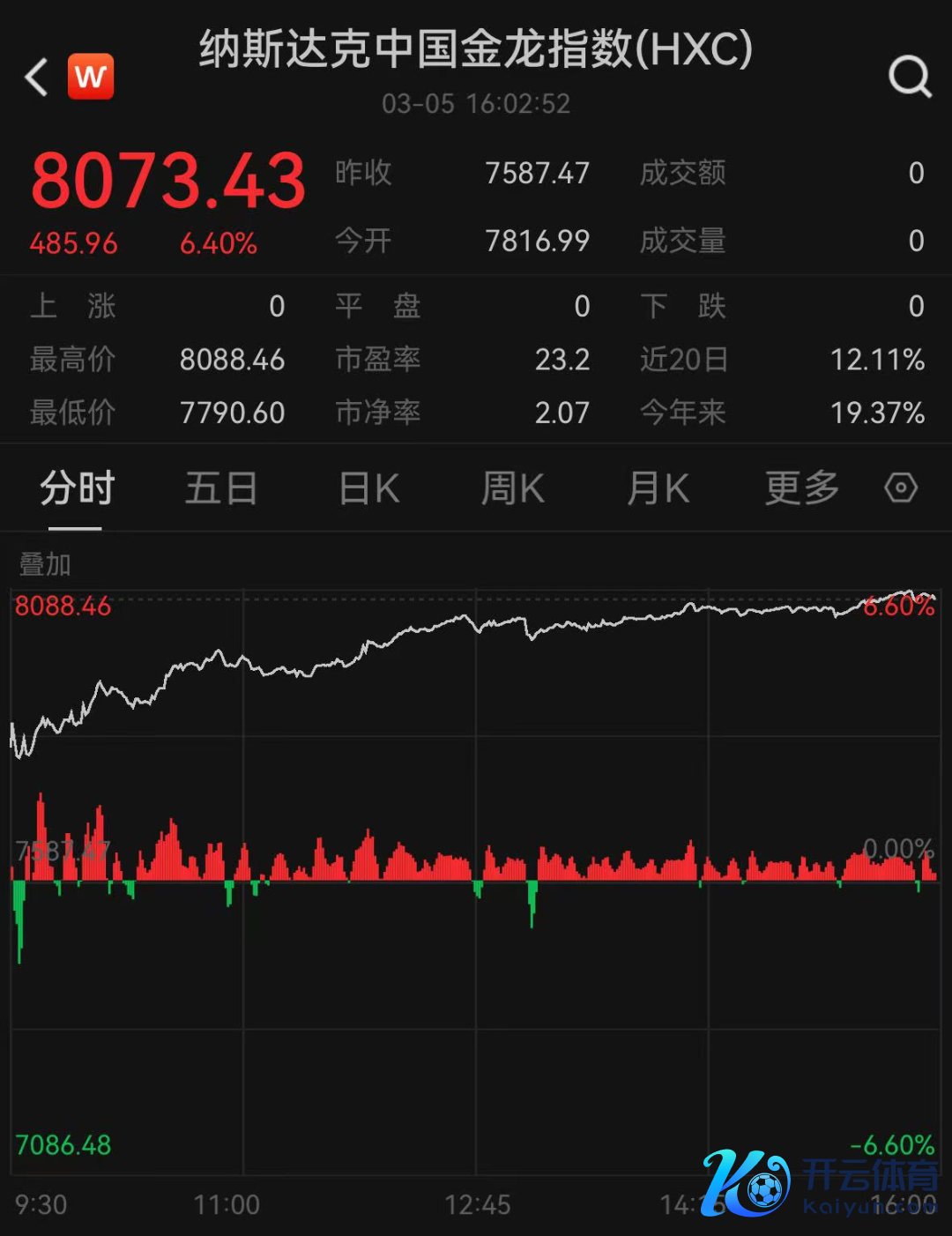Image resolution: width=952 pixels, height=1236 pixels.
Task: Show the 日K candlestick chart
Action: pyautogui.click(x=369, y=488)
